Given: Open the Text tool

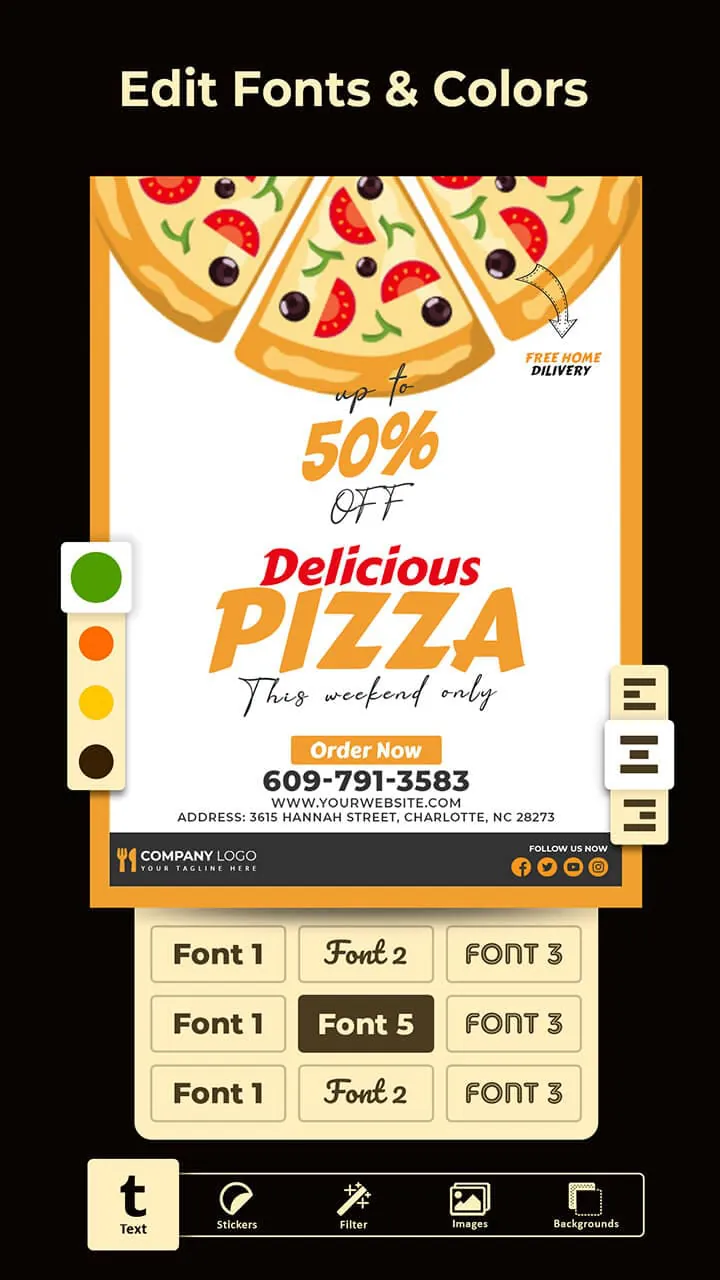Looking at the screenshot, I should tap(133, 1205).
